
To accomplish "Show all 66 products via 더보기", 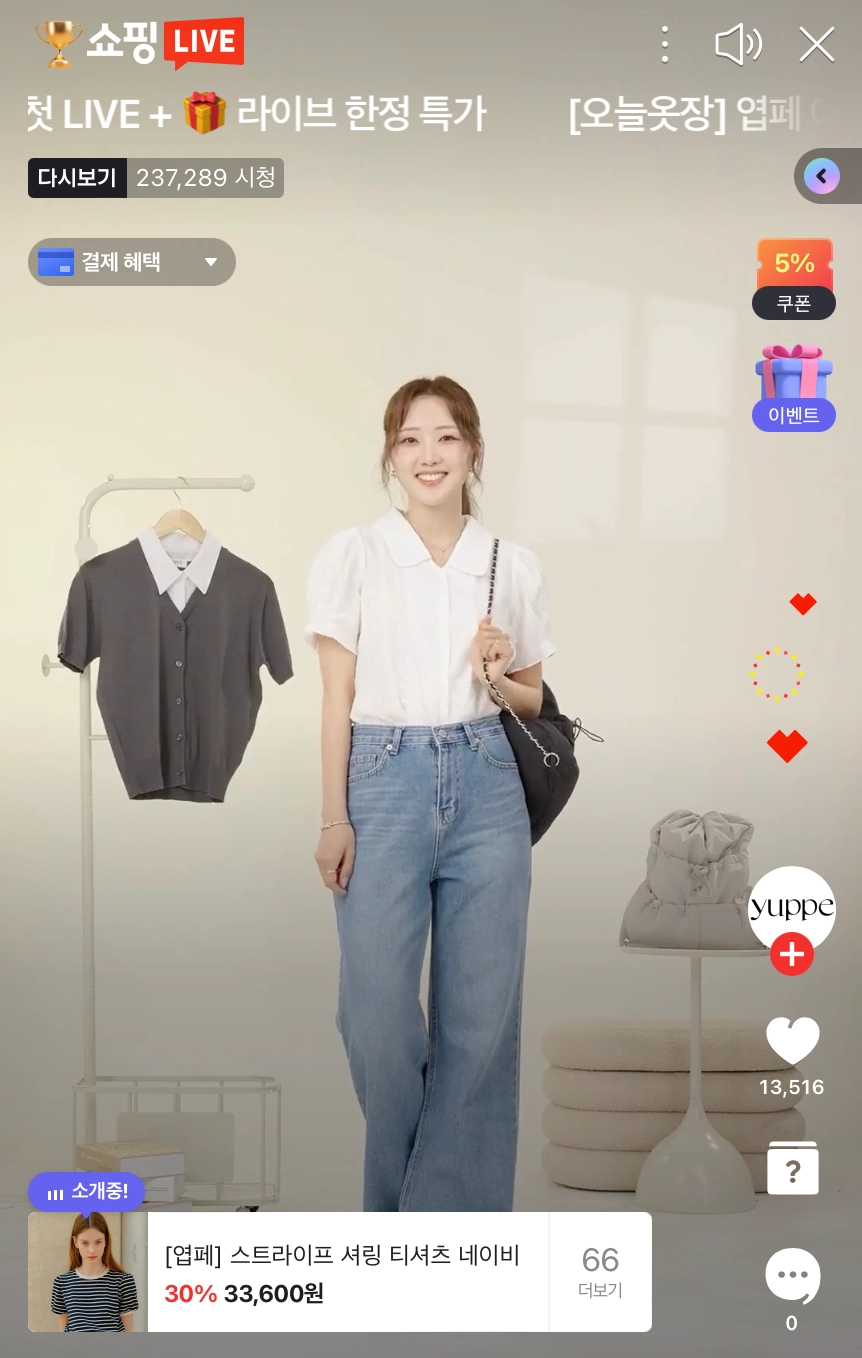I will (600, 1272).
